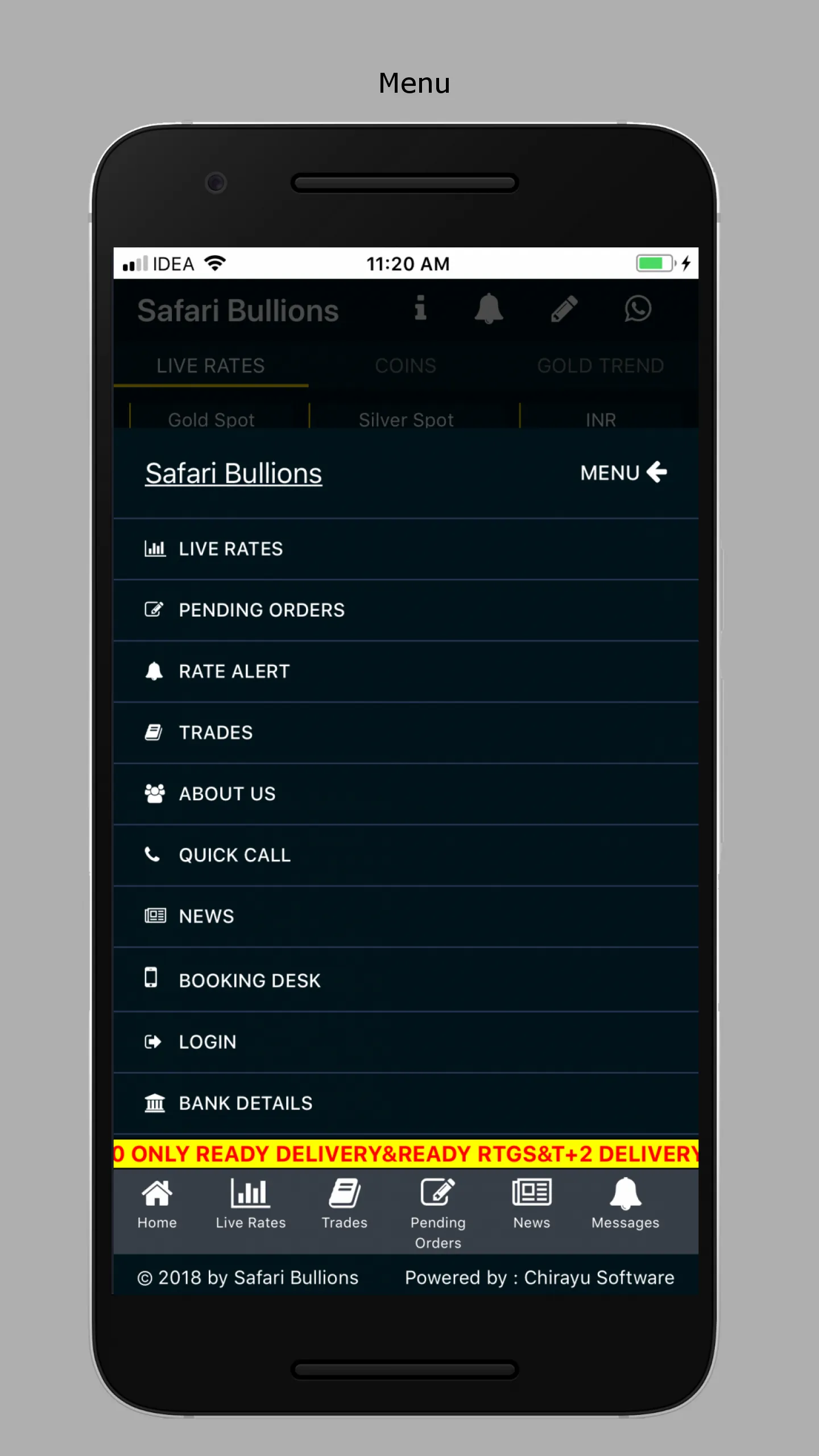819x1456 pixels.
Task: Open the GOLD TREND tab
Action: [x=601, y=366]
